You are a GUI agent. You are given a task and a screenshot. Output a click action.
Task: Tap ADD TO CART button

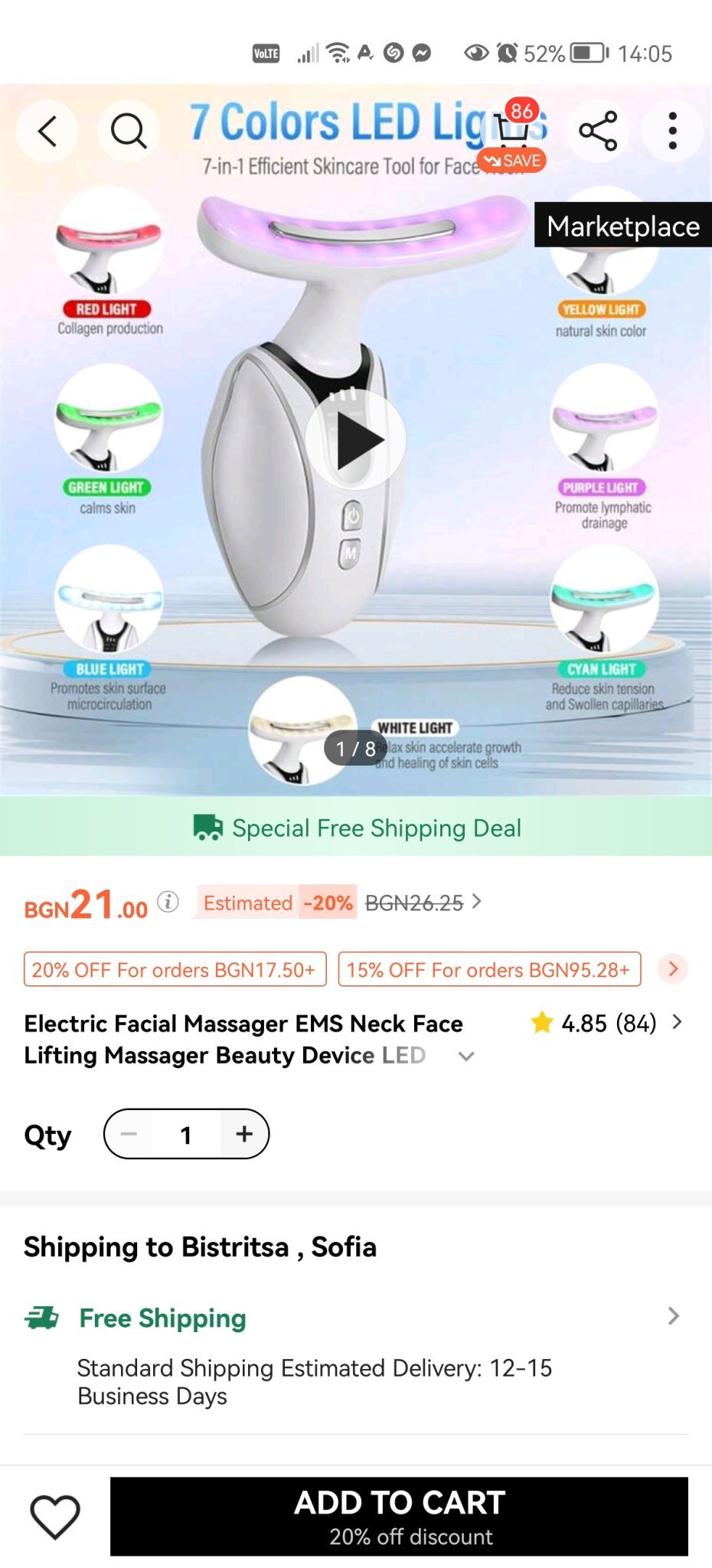399,1517
